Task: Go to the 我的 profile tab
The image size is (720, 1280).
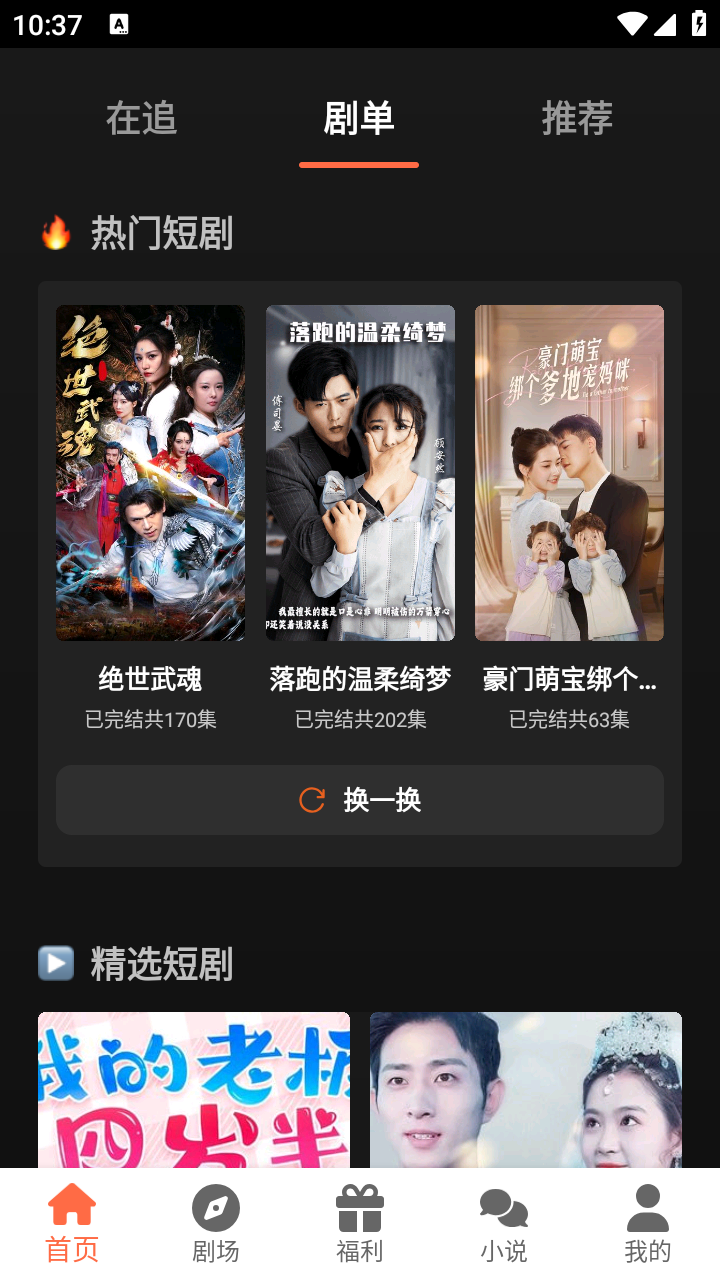Action: pyautogui.click(x=648, y=1224)
